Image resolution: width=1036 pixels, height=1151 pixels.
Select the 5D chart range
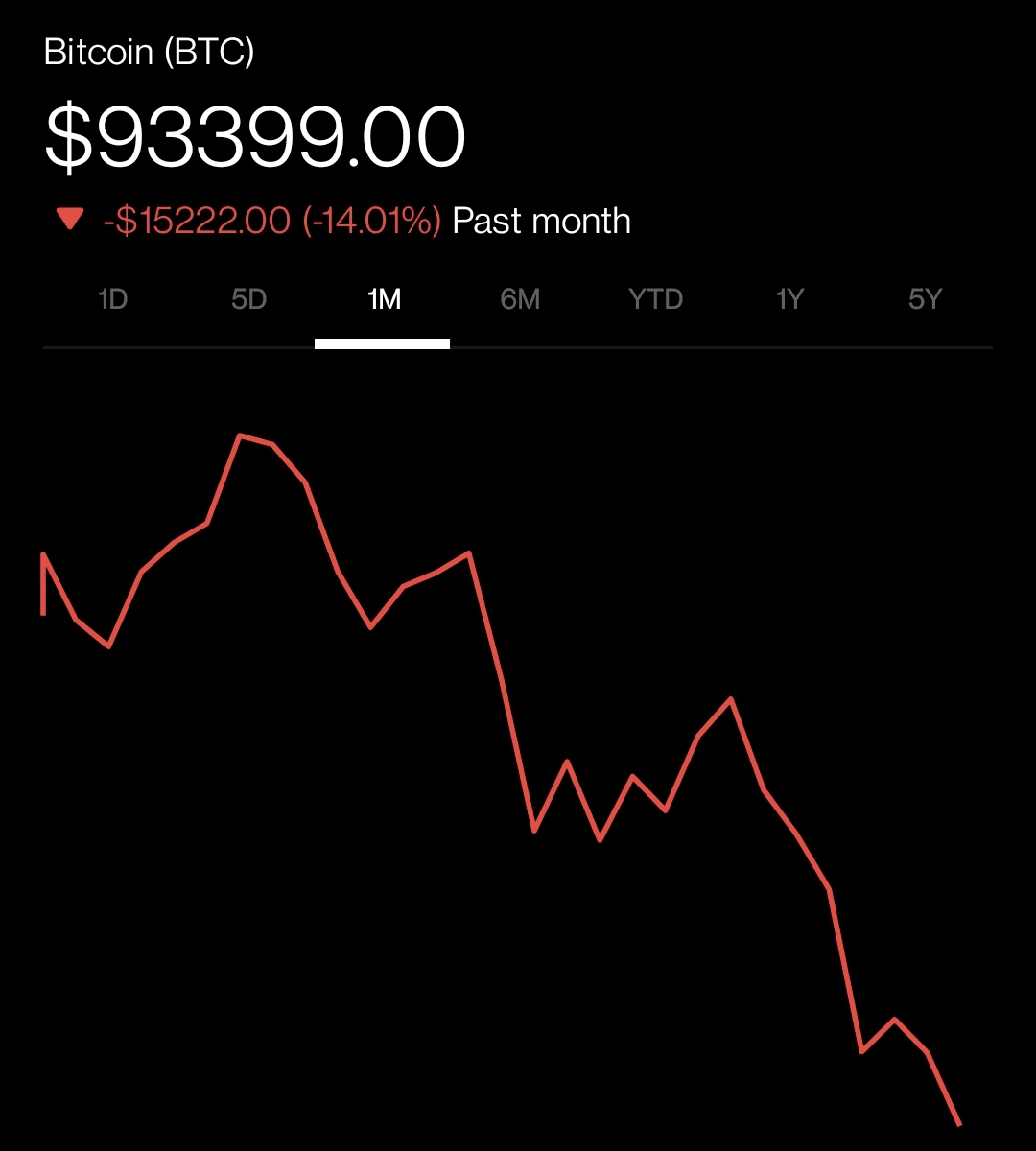coord(247,300)
